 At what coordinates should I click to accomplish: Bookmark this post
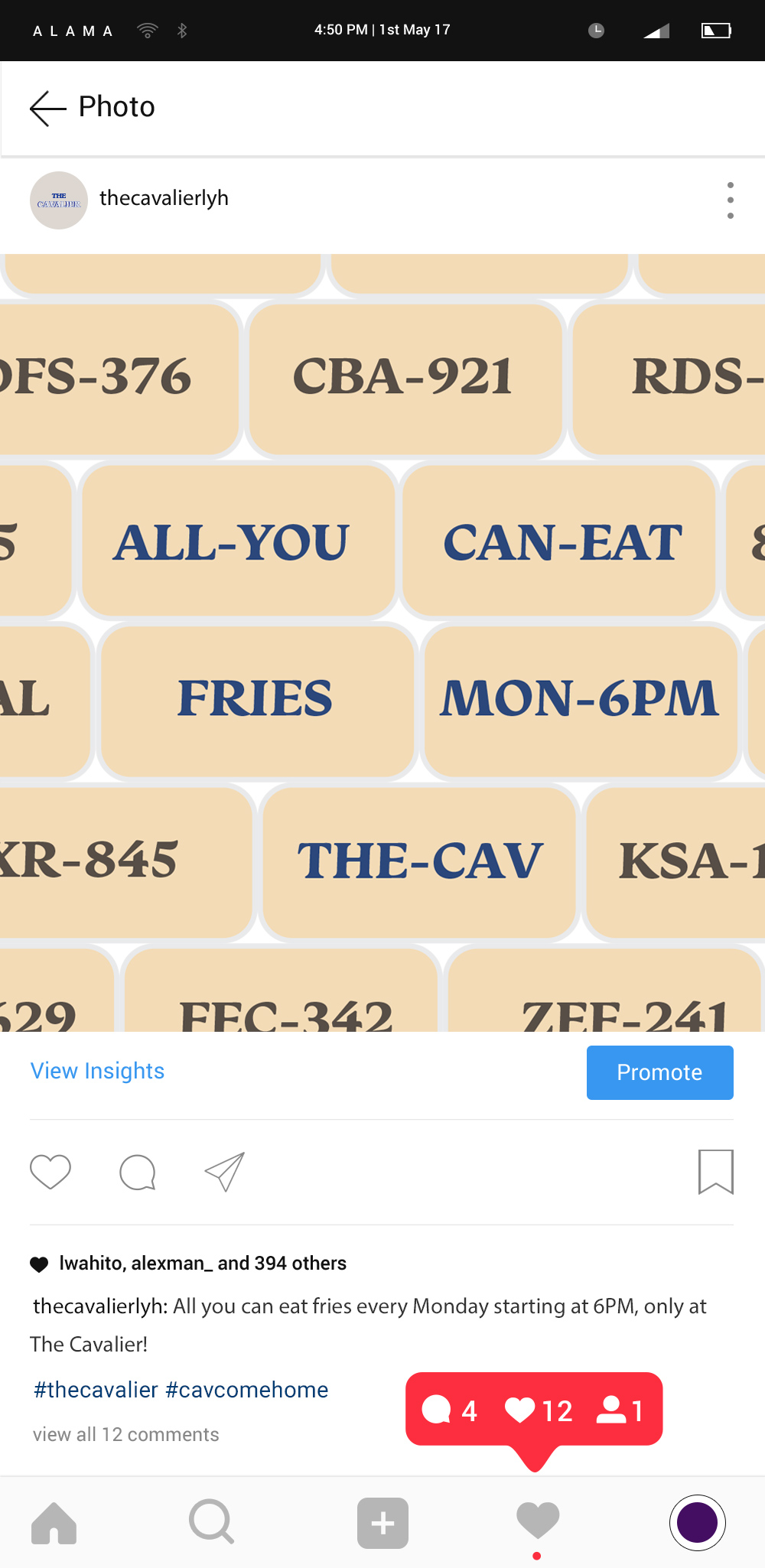tap(715, 1171)
